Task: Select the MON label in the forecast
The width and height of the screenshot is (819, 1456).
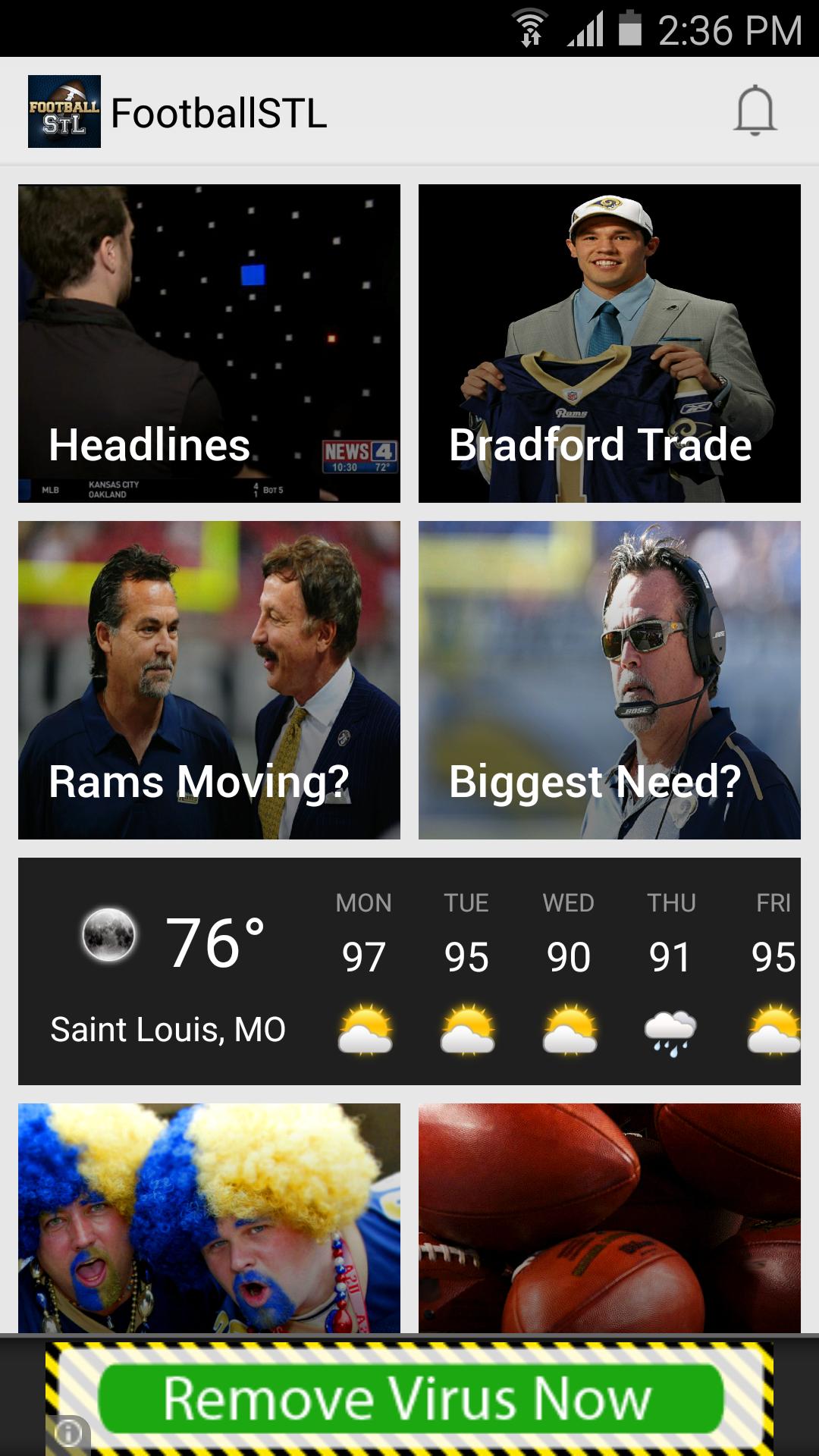Action: click(x=364, y=902)
